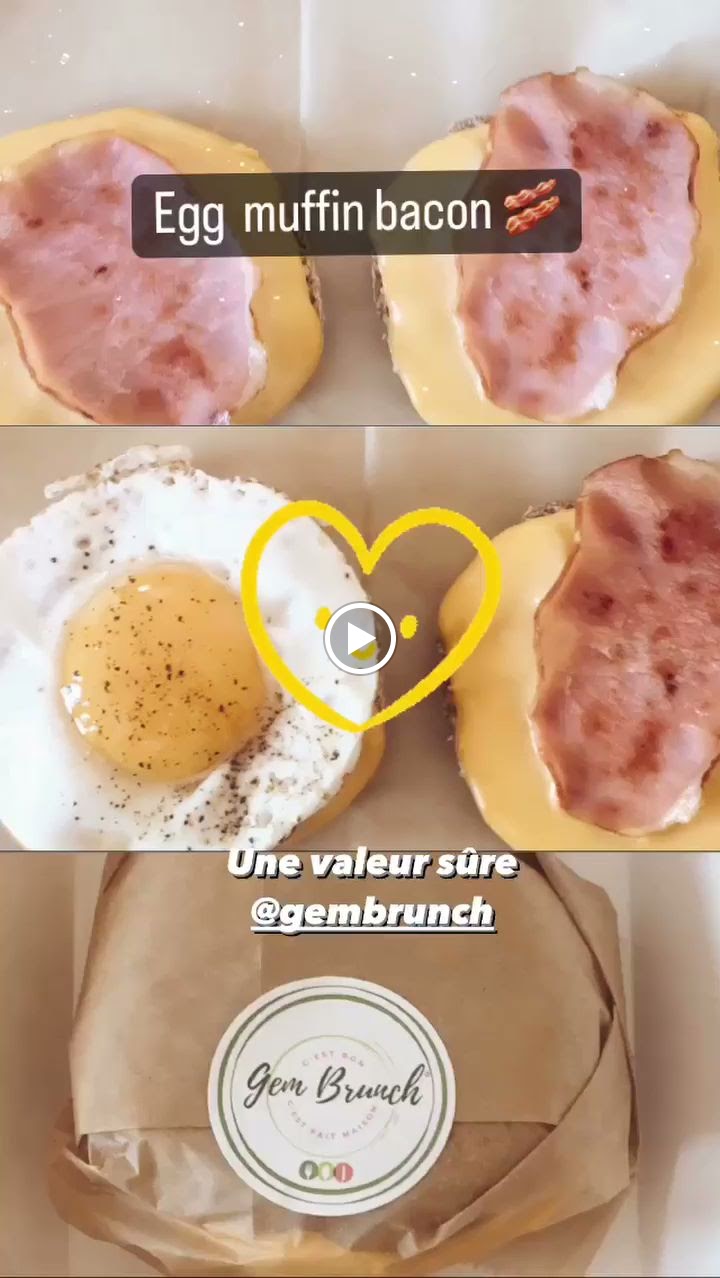Play the Egg muffin bacon video
The image size is (720, 1278).
click(x=360, y=639)
